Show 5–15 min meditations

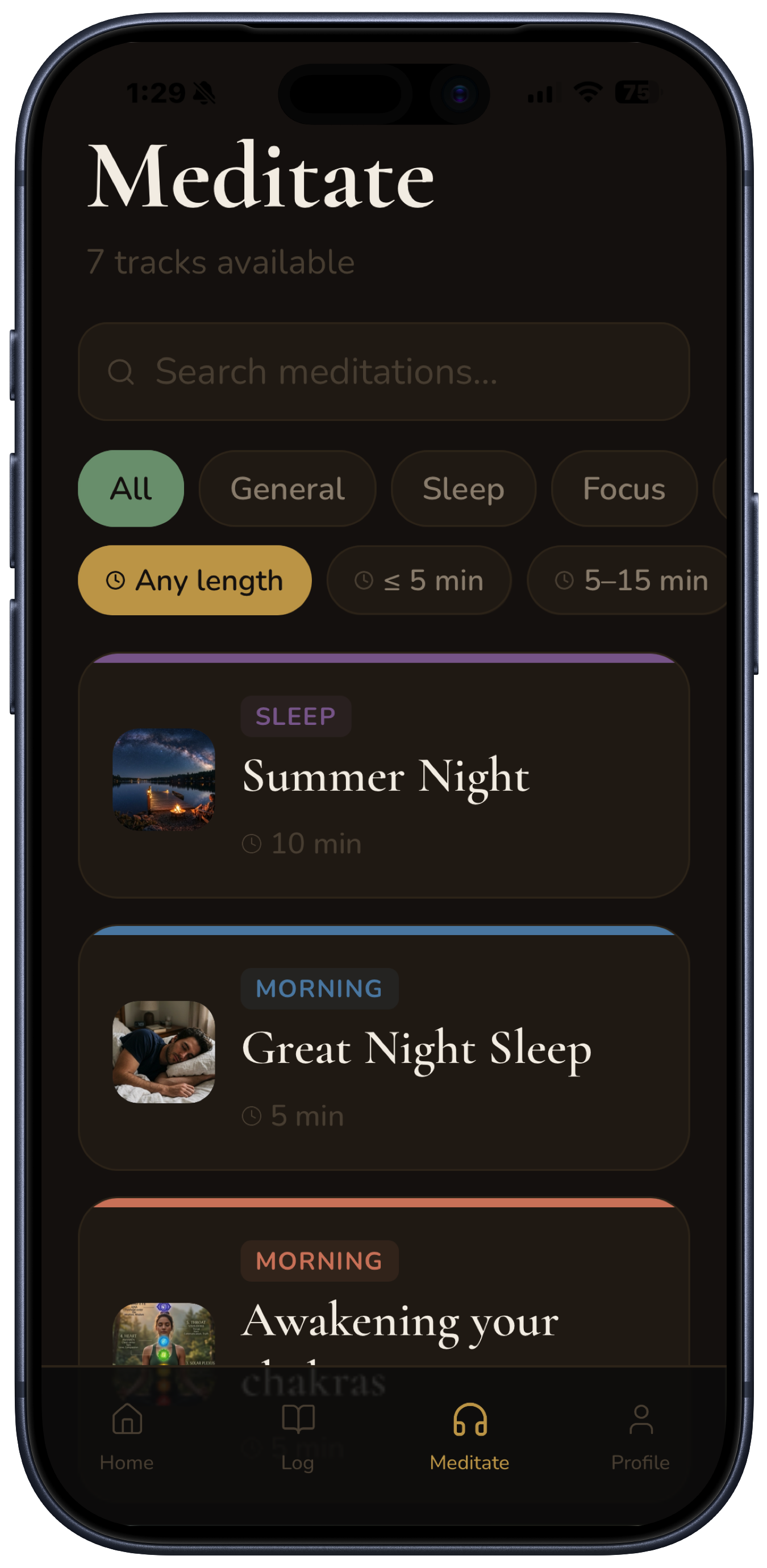tap(631, 581)
